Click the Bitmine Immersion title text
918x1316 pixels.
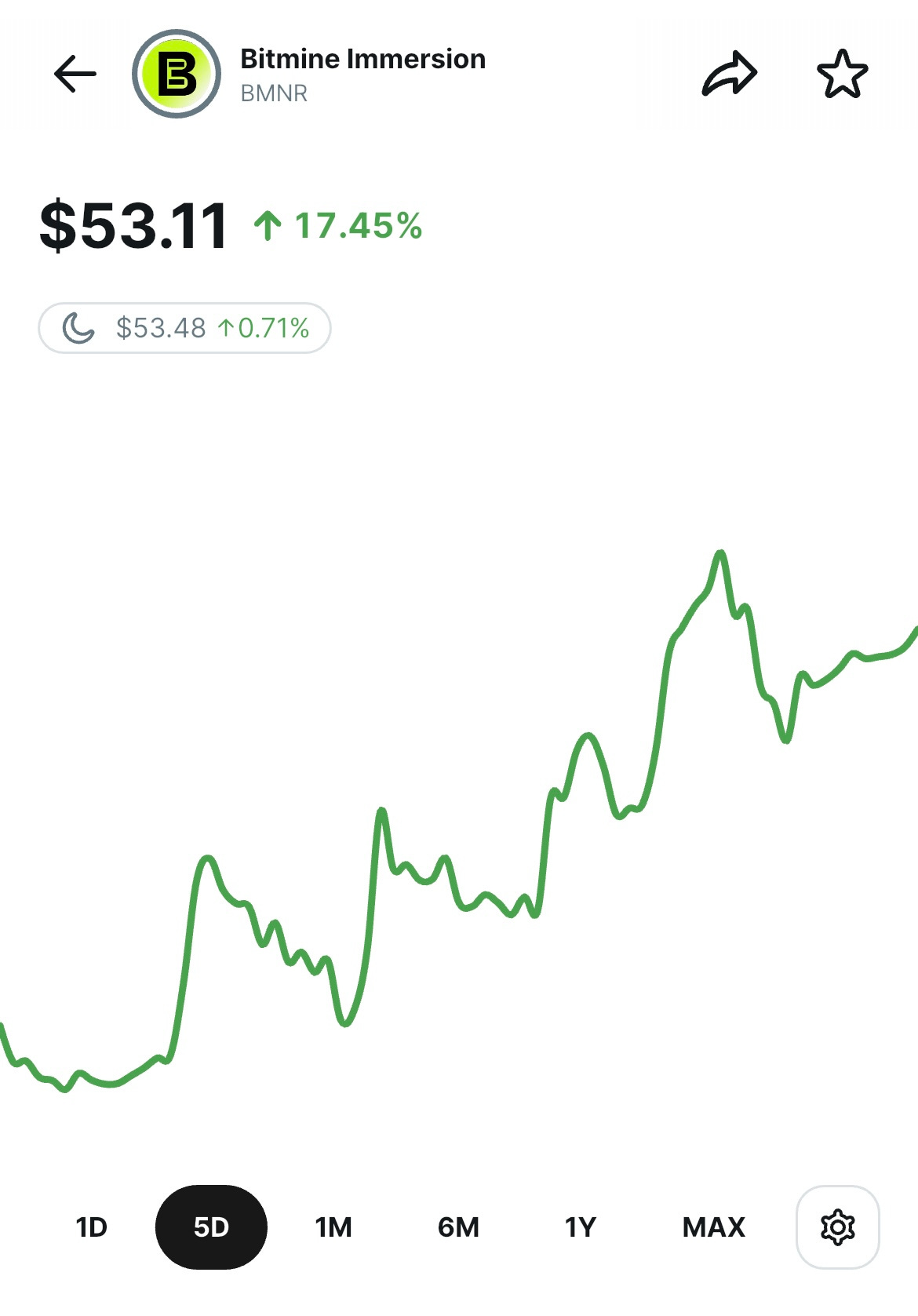pos(362,58)
